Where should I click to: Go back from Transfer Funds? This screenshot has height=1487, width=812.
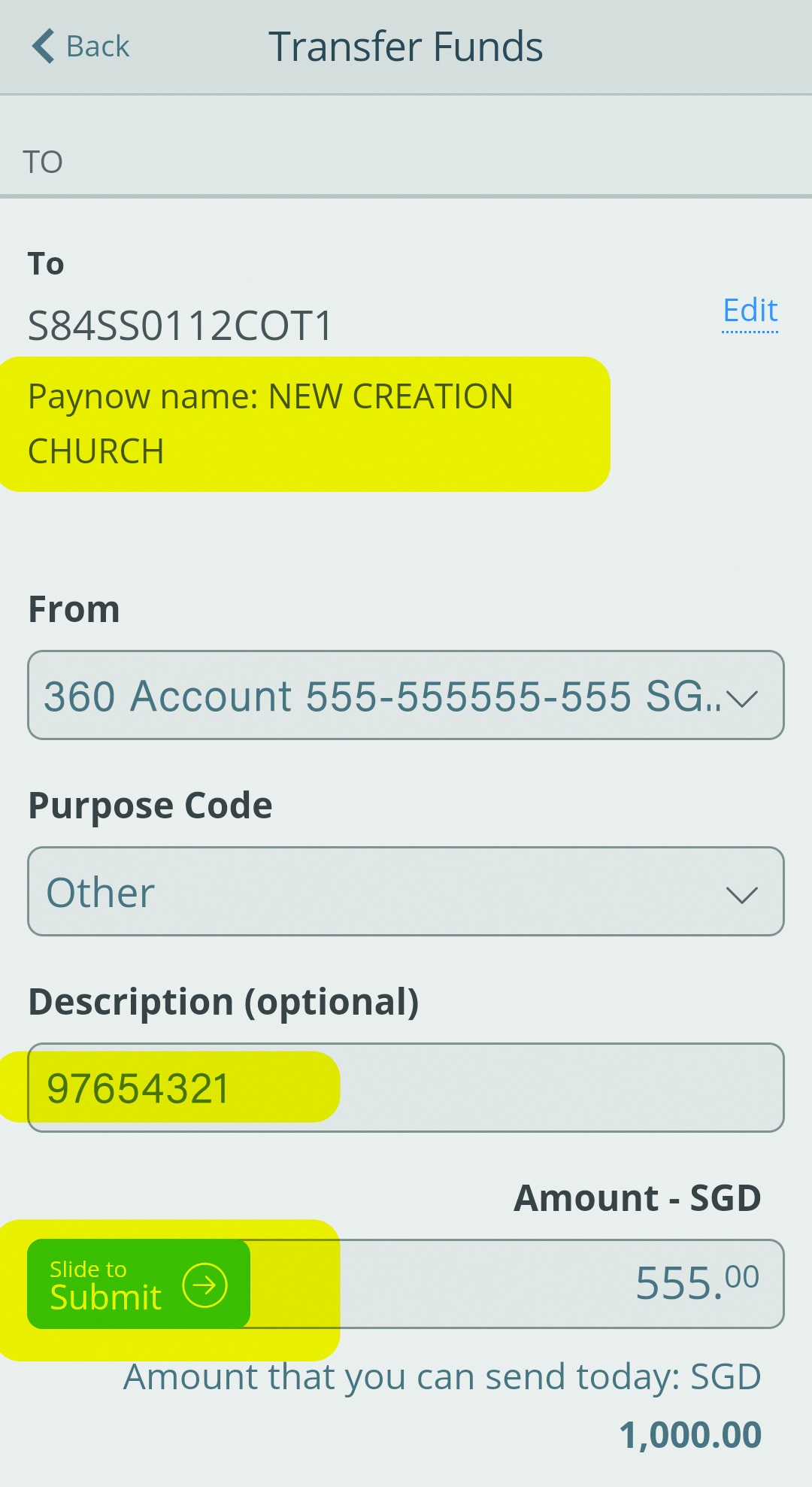80,47
